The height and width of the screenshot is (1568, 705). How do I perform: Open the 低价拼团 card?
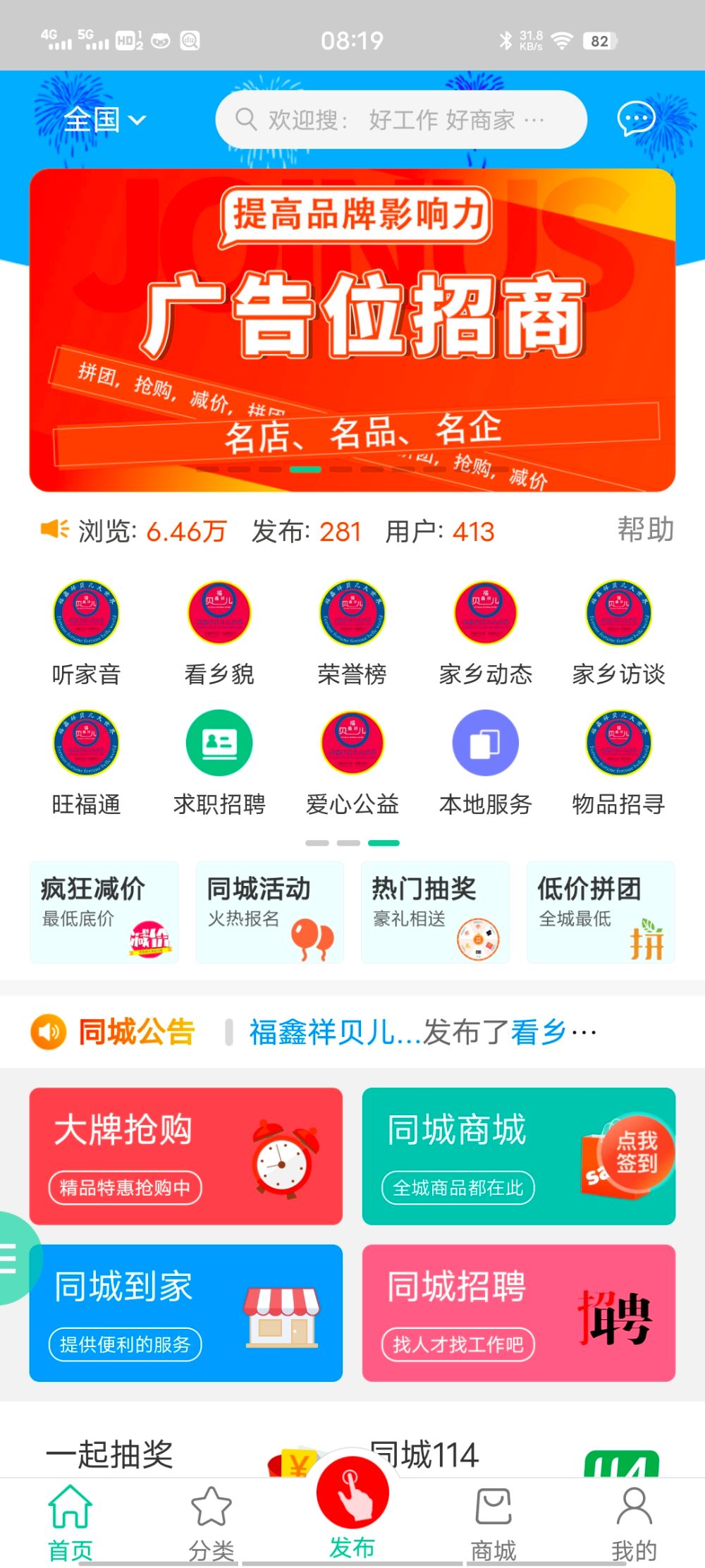(601, 911)
